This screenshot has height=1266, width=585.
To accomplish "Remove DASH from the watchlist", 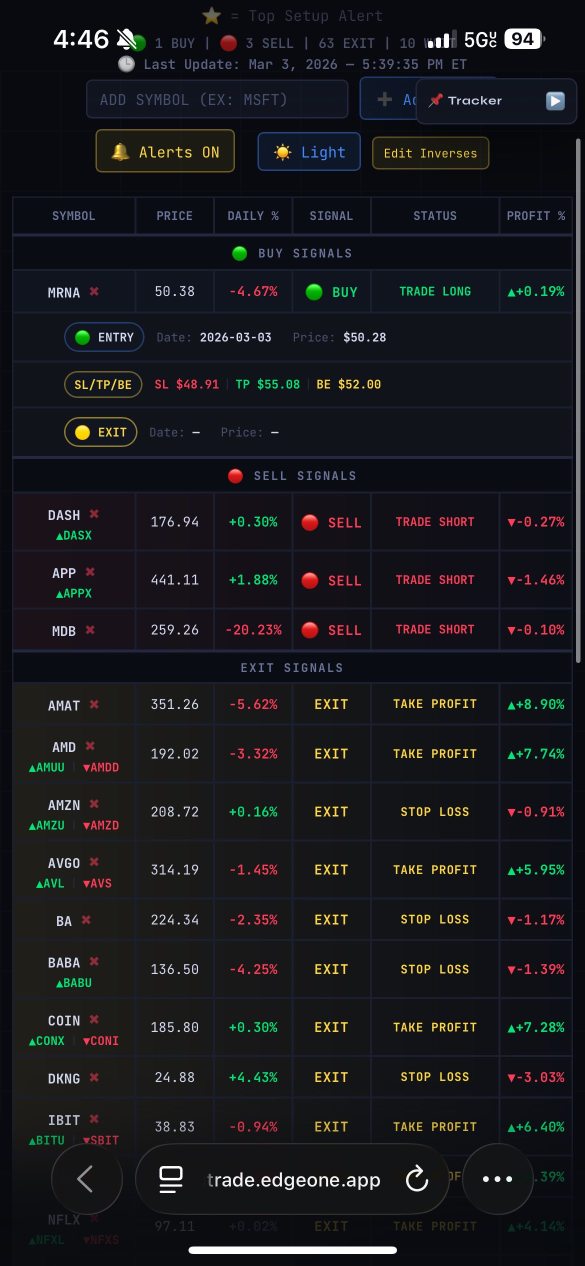I will [94, 514].
